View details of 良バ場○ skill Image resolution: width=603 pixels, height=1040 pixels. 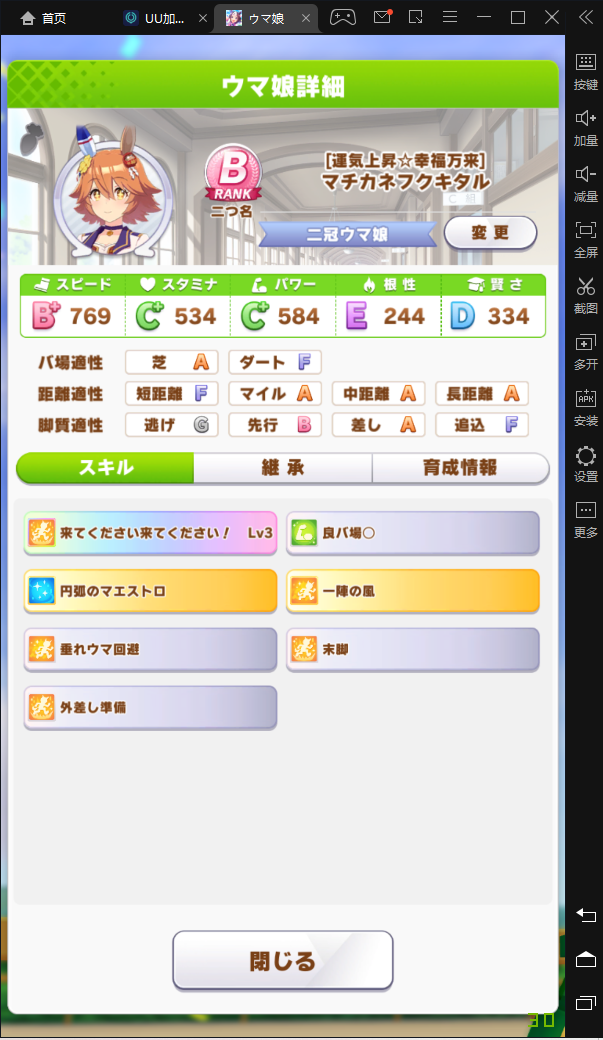(413, 533)
